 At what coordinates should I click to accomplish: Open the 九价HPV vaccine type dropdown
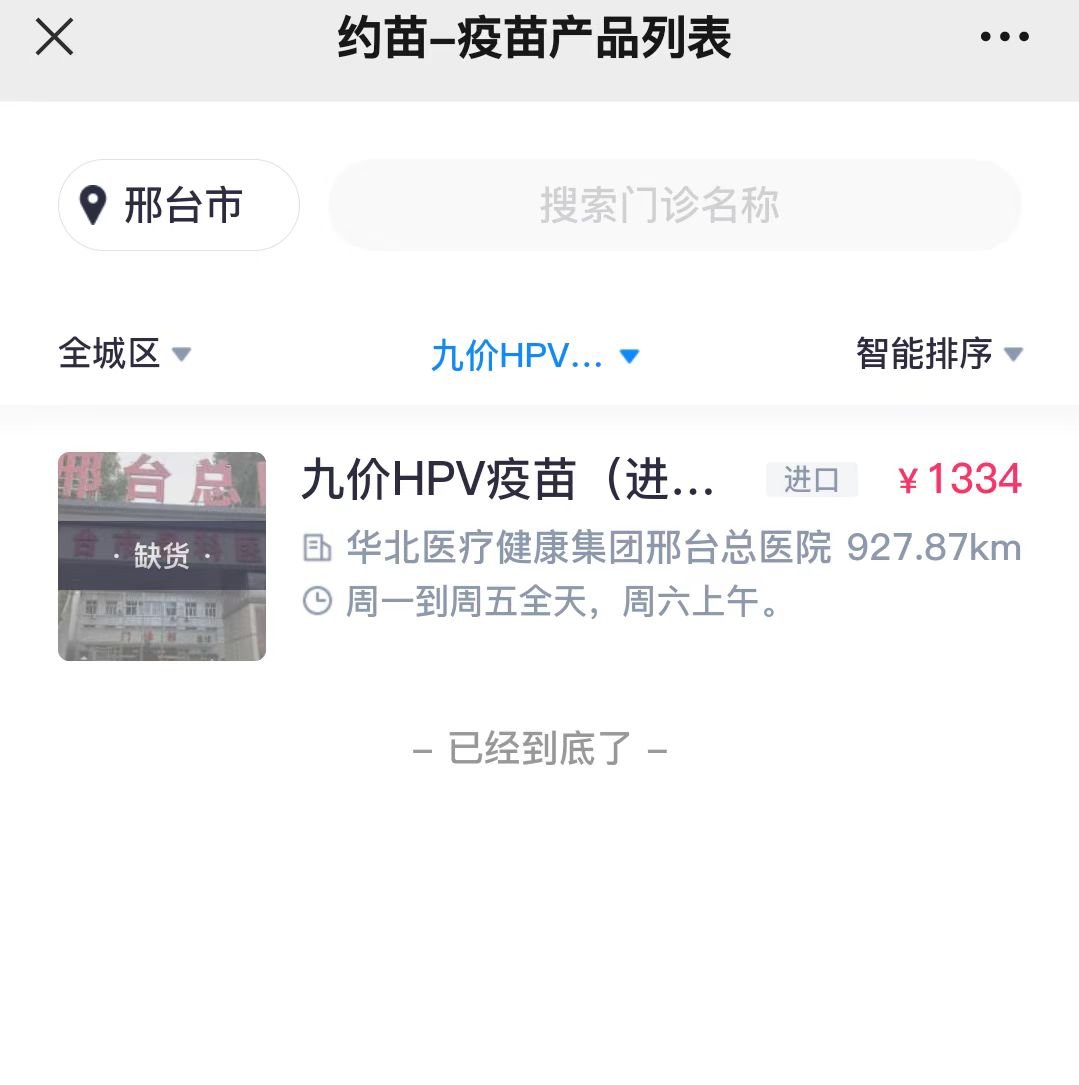(534, 356)
